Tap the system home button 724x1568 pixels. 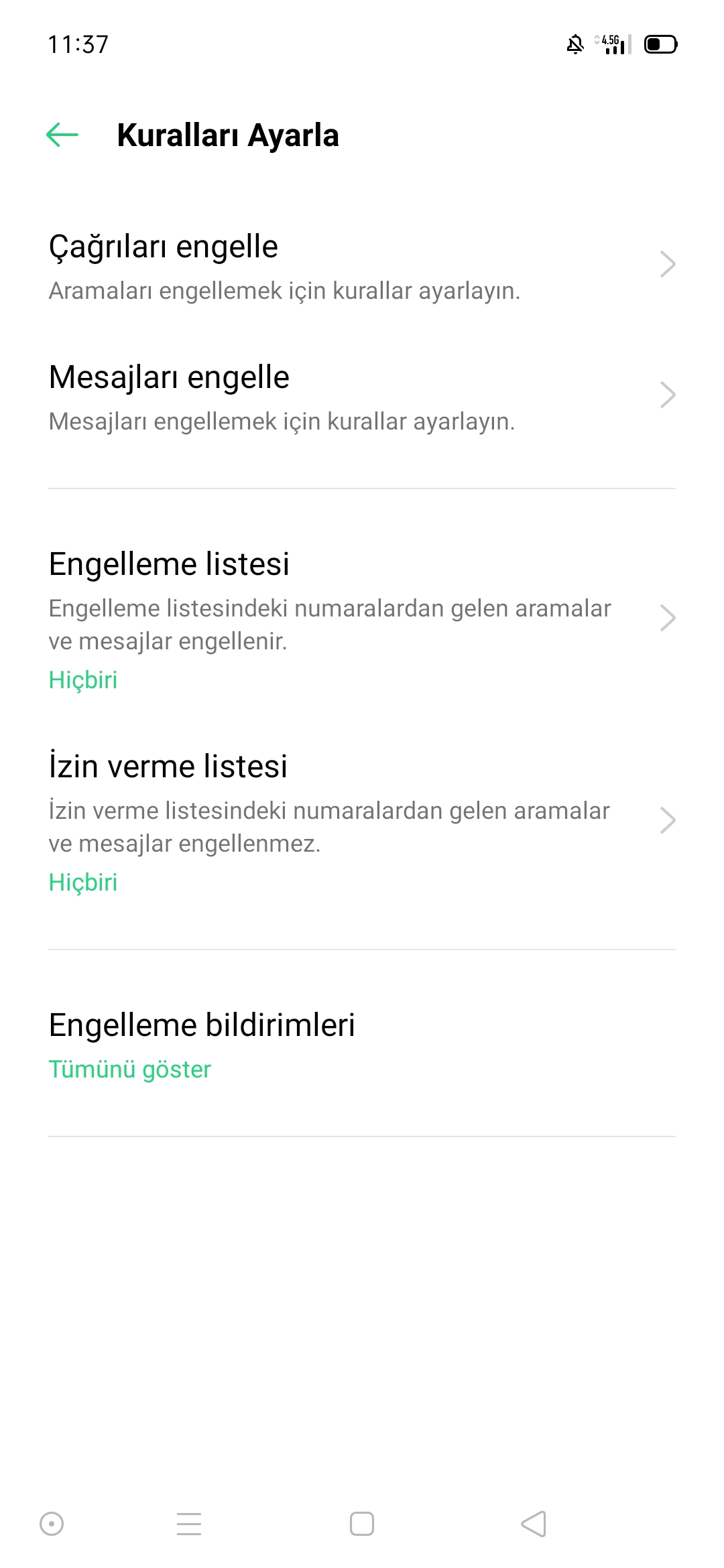[362, 1524]
